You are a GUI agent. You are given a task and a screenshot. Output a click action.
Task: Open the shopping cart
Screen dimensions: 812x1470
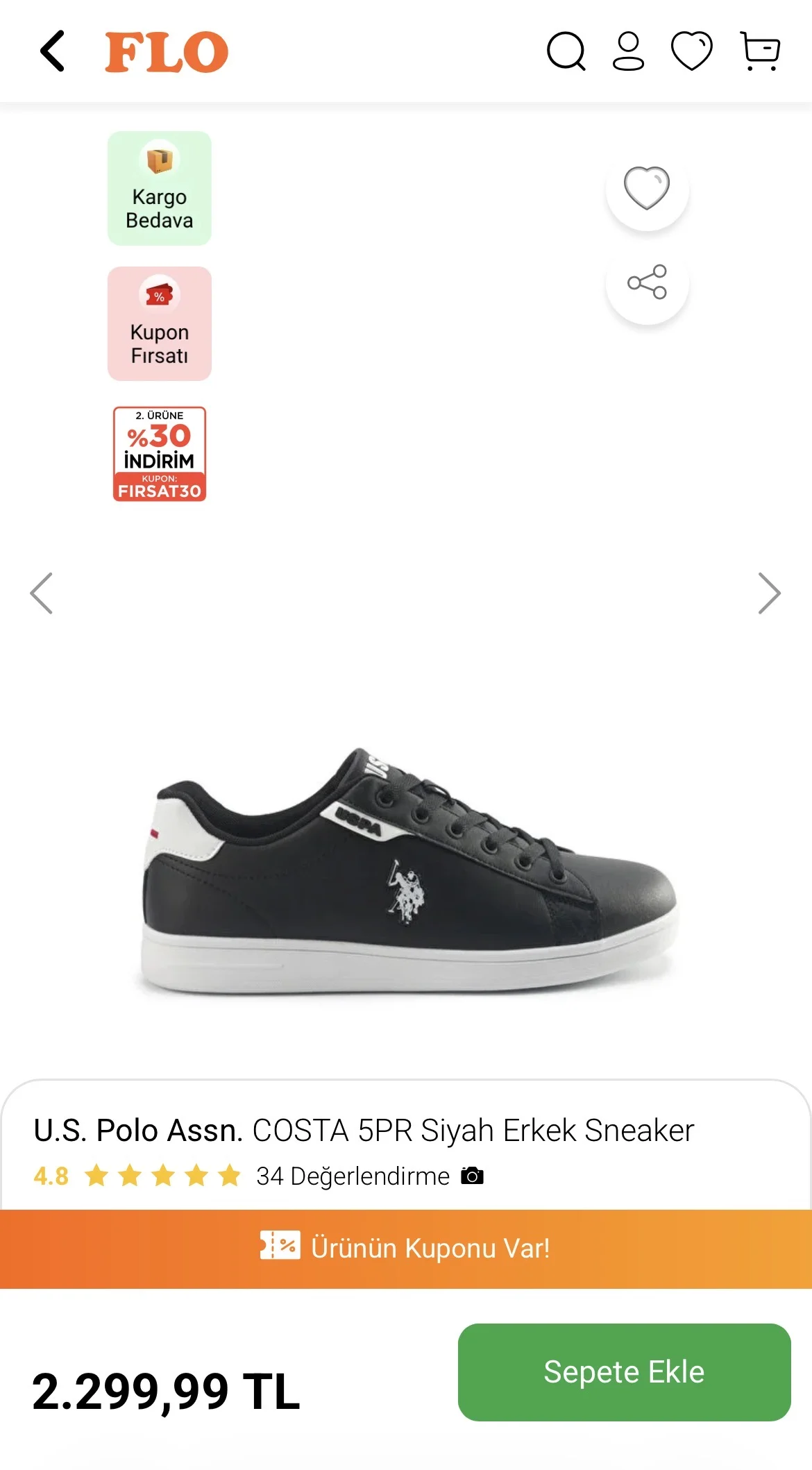click(x=761, y=51)
